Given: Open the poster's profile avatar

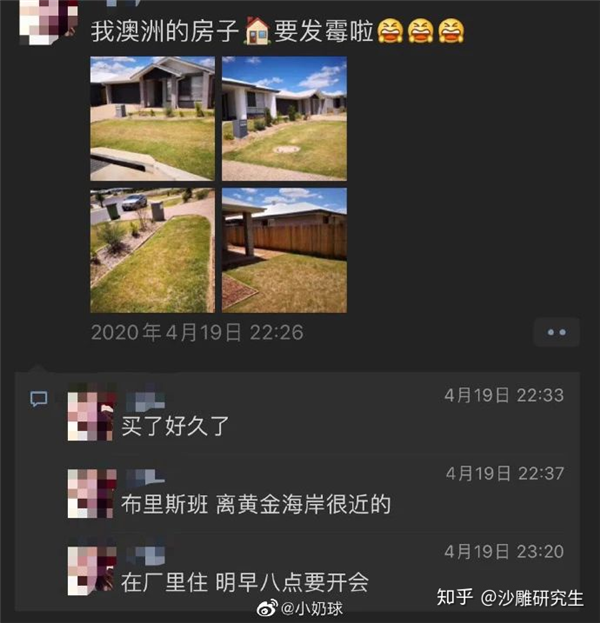Looking at the screenshot, I should coord(47,22).
